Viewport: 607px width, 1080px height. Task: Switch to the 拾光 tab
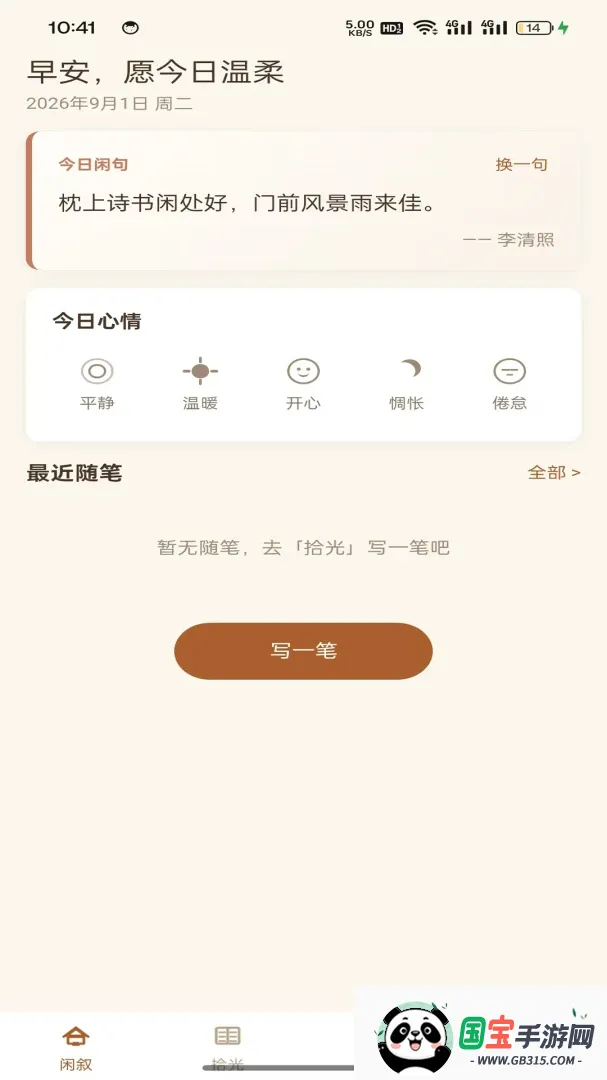tap(227, 1048)
